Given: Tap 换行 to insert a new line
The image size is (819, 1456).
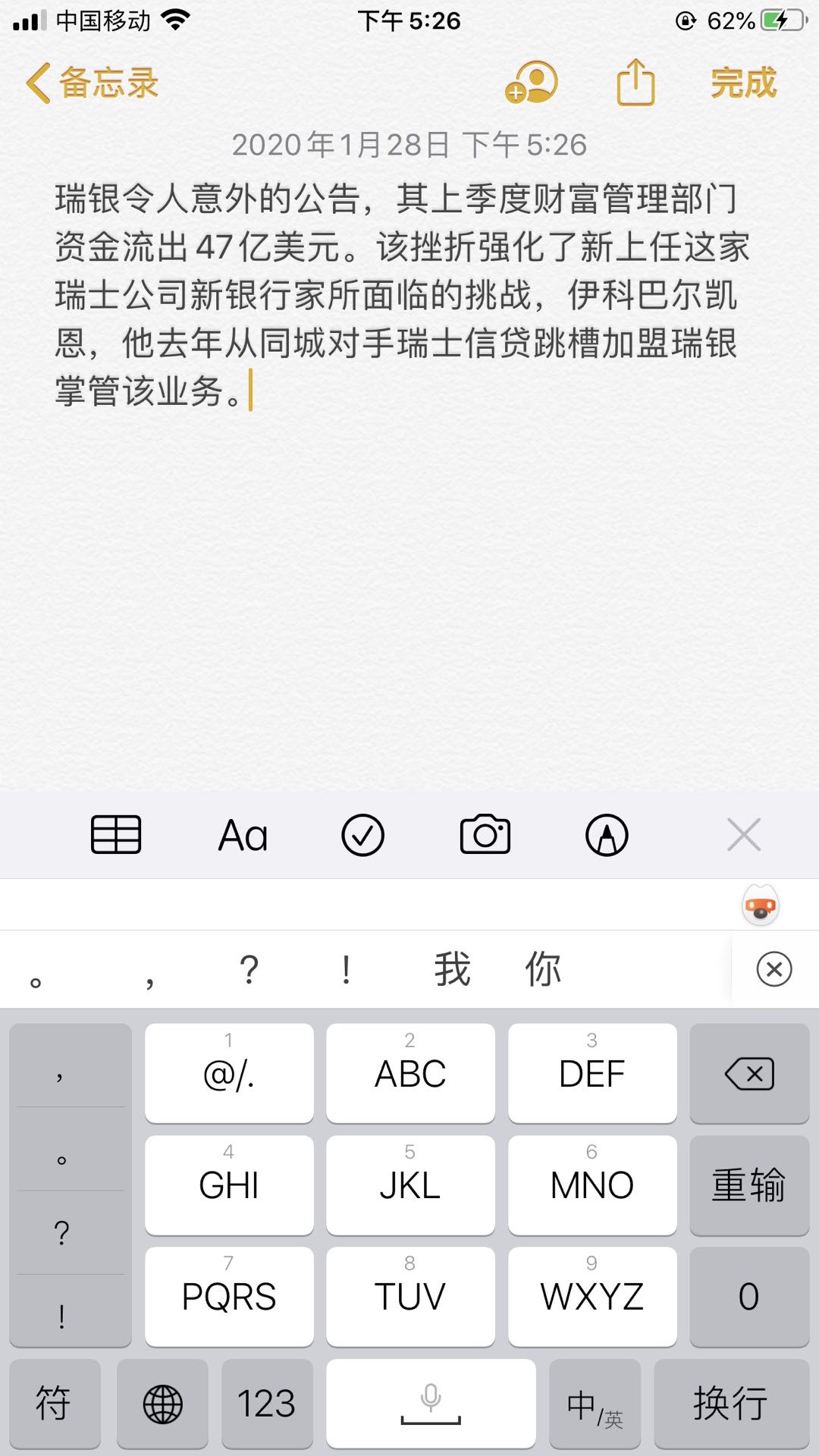Looking at the screenshot, I should click(x=731, y=1404).
